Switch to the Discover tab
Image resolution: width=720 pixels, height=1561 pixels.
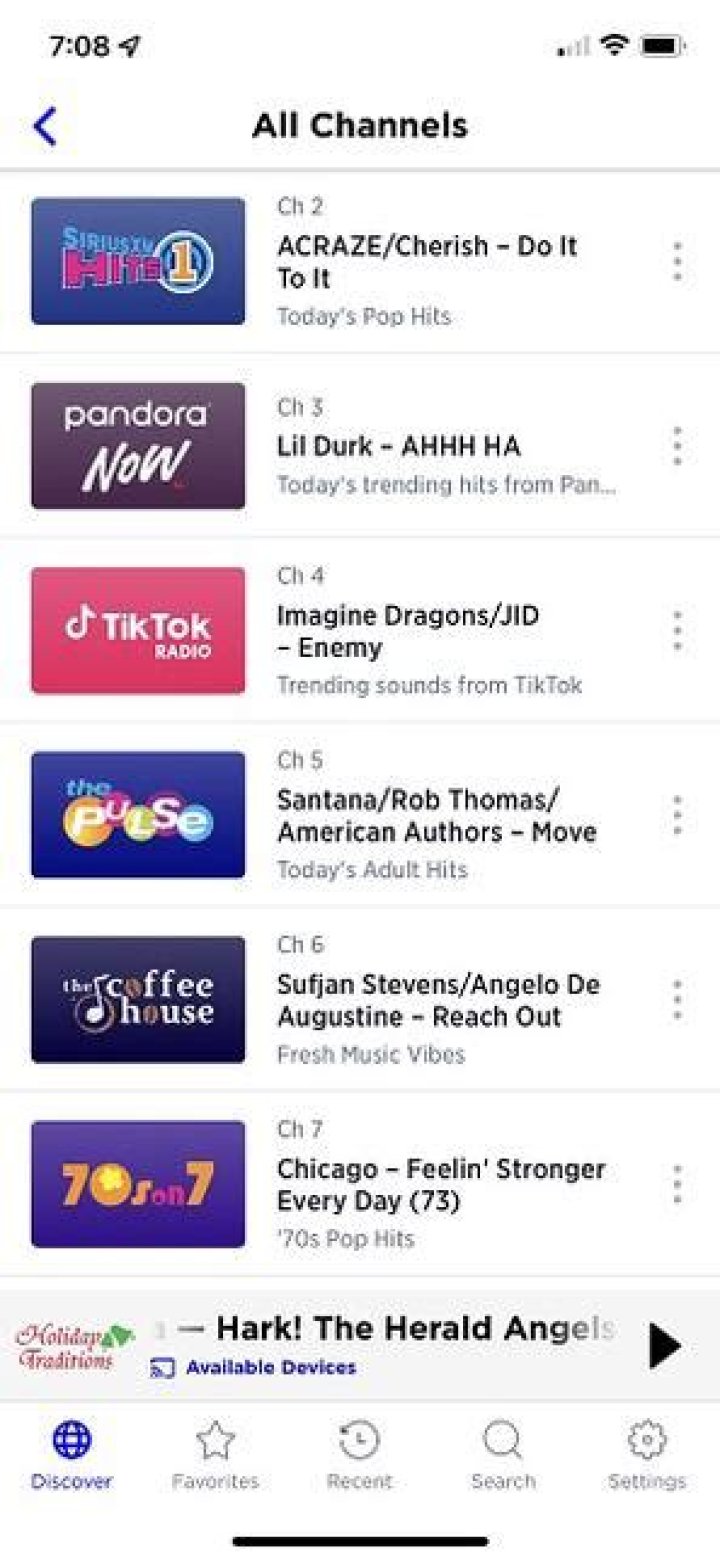(x=71, y=1456)
